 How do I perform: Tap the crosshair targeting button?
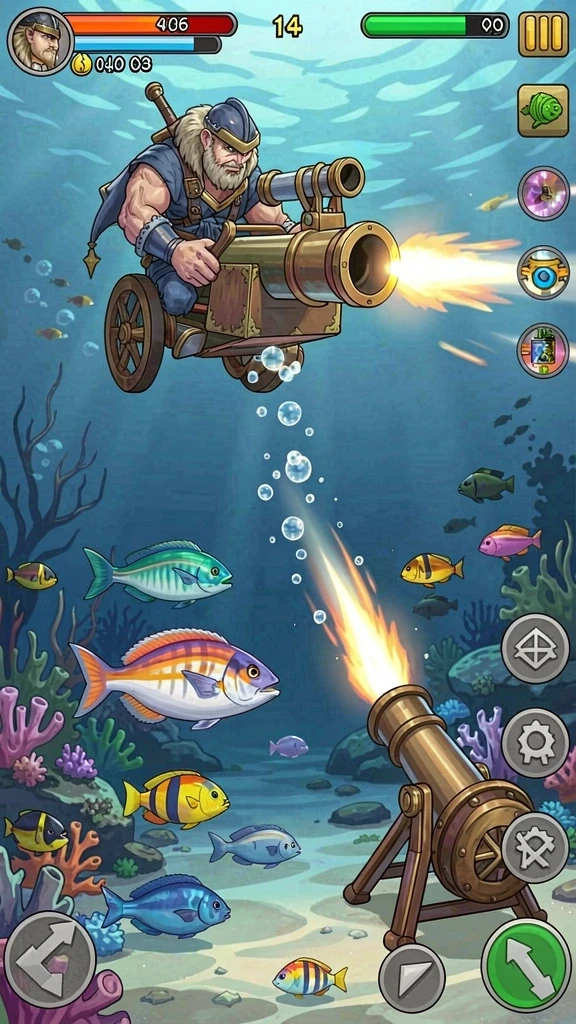pyautogui.click(x=536, y=648)
